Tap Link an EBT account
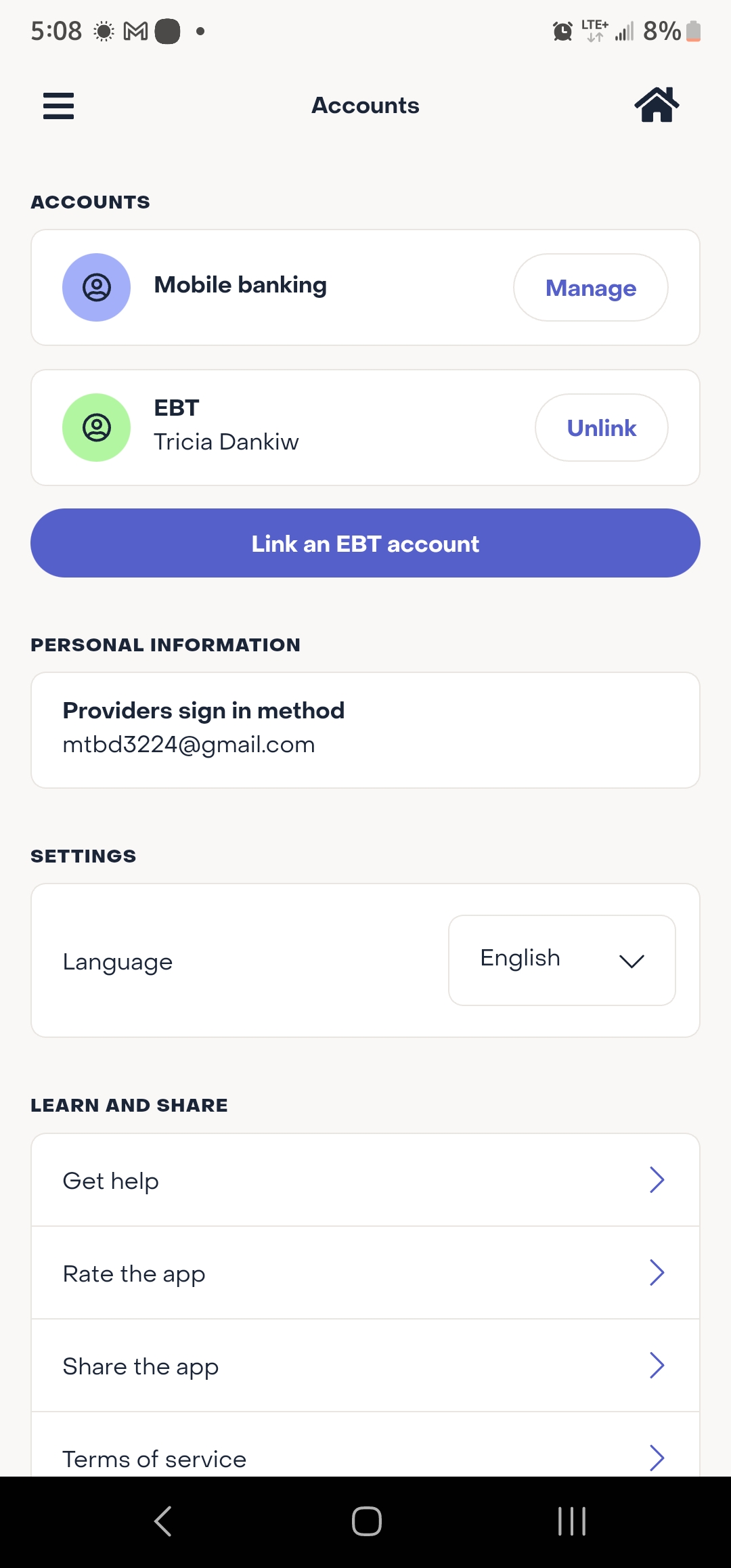The width and height of the screenshot is (731, 1568). point(365,543)
